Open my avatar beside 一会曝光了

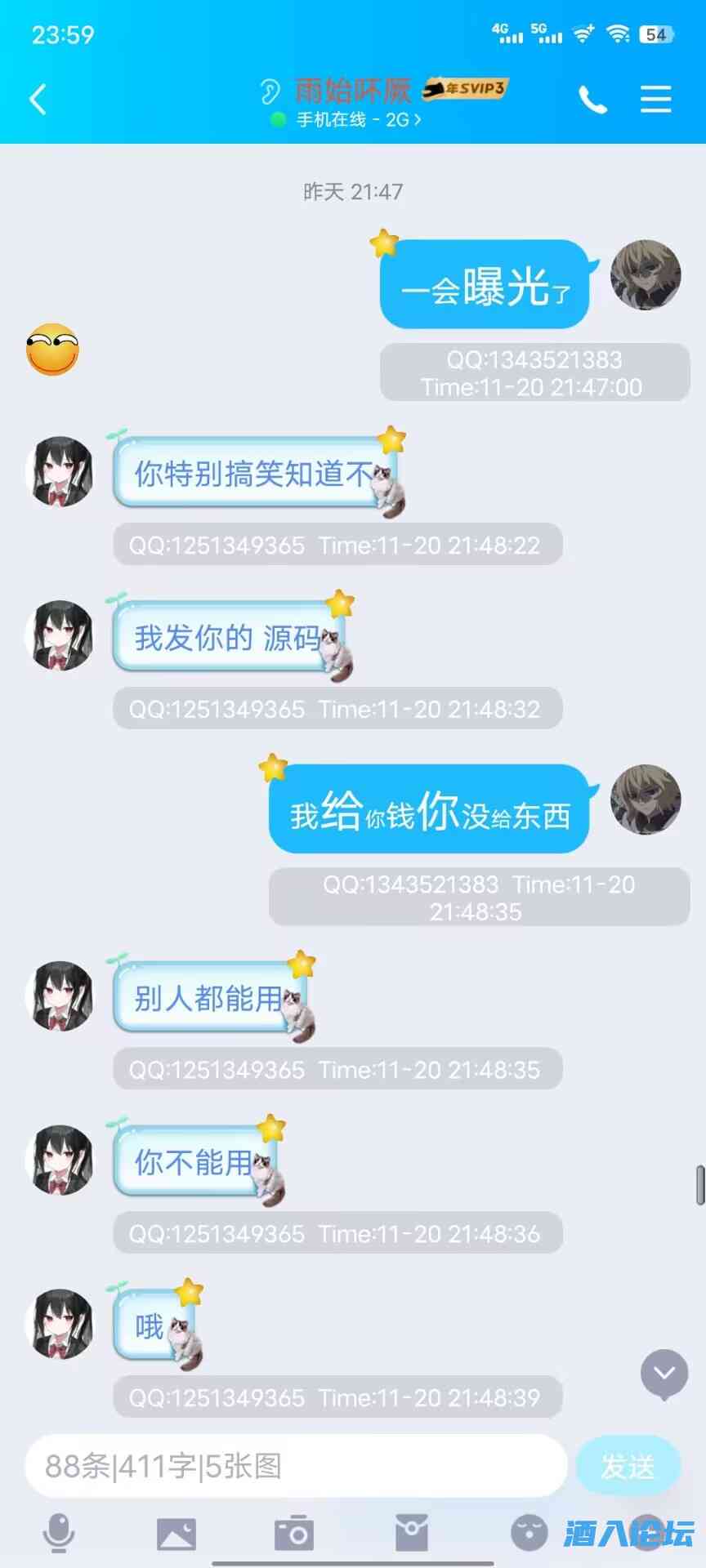point(646,275)
